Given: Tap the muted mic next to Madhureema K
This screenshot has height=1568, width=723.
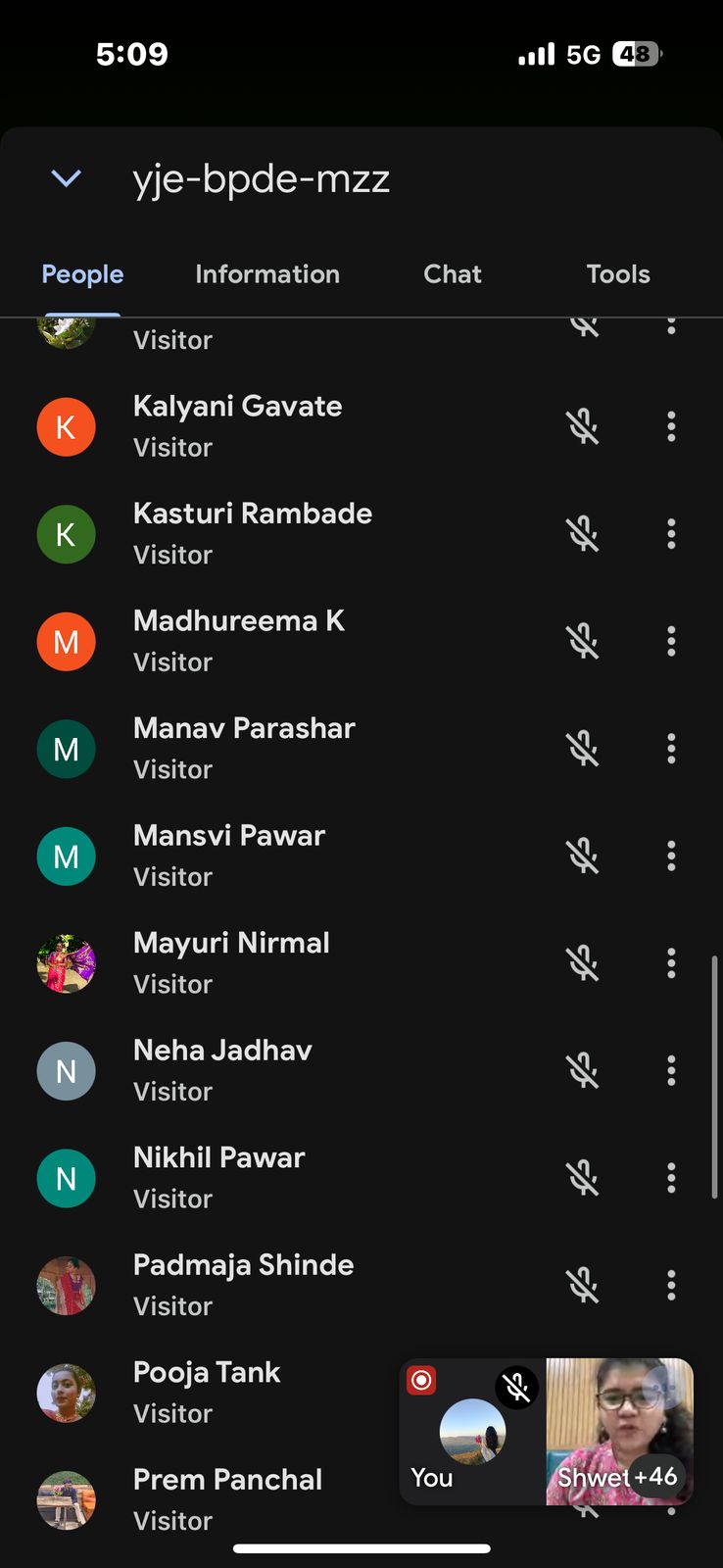Looking at the screenshot, I should 583,641.
